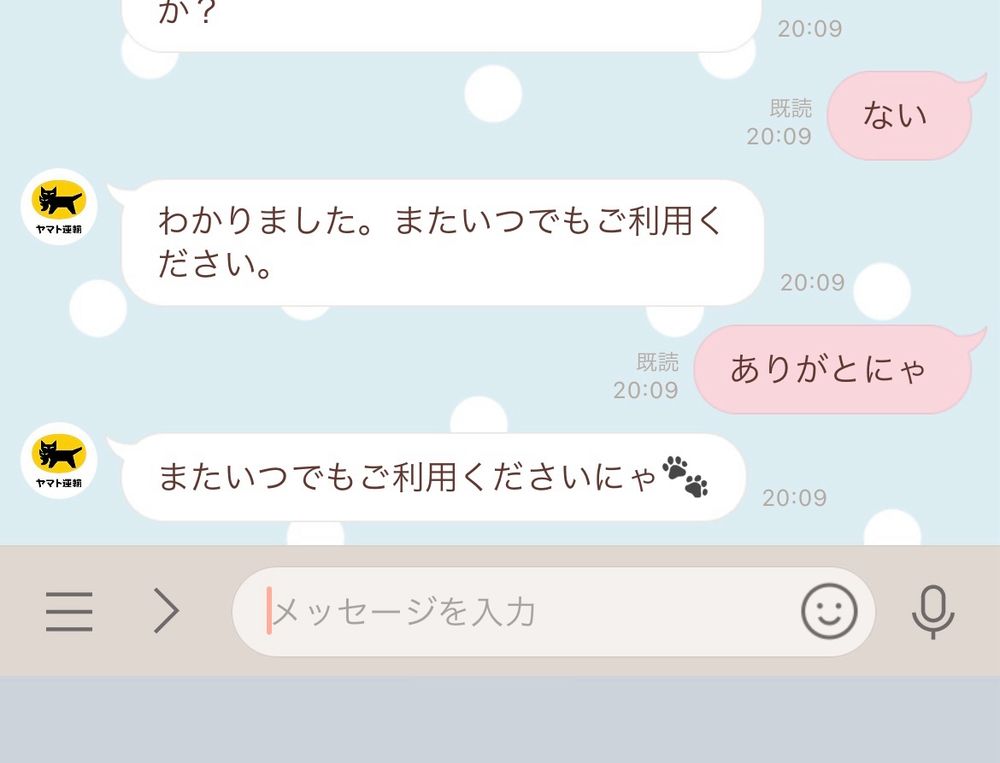Image resolution: width=1000 pixels, height=763 pixels.
Task: Start voice input with the microphone
Action: pos(932,612)
